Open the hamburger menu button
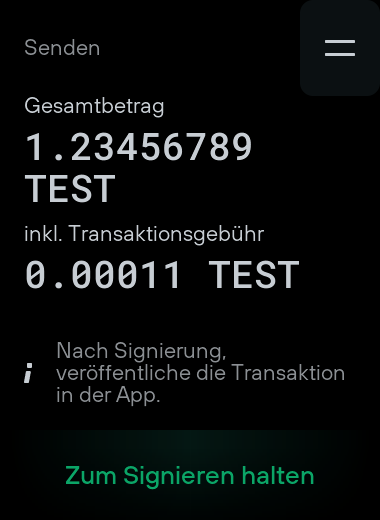 pyautogui.click(x=340, y=48)
